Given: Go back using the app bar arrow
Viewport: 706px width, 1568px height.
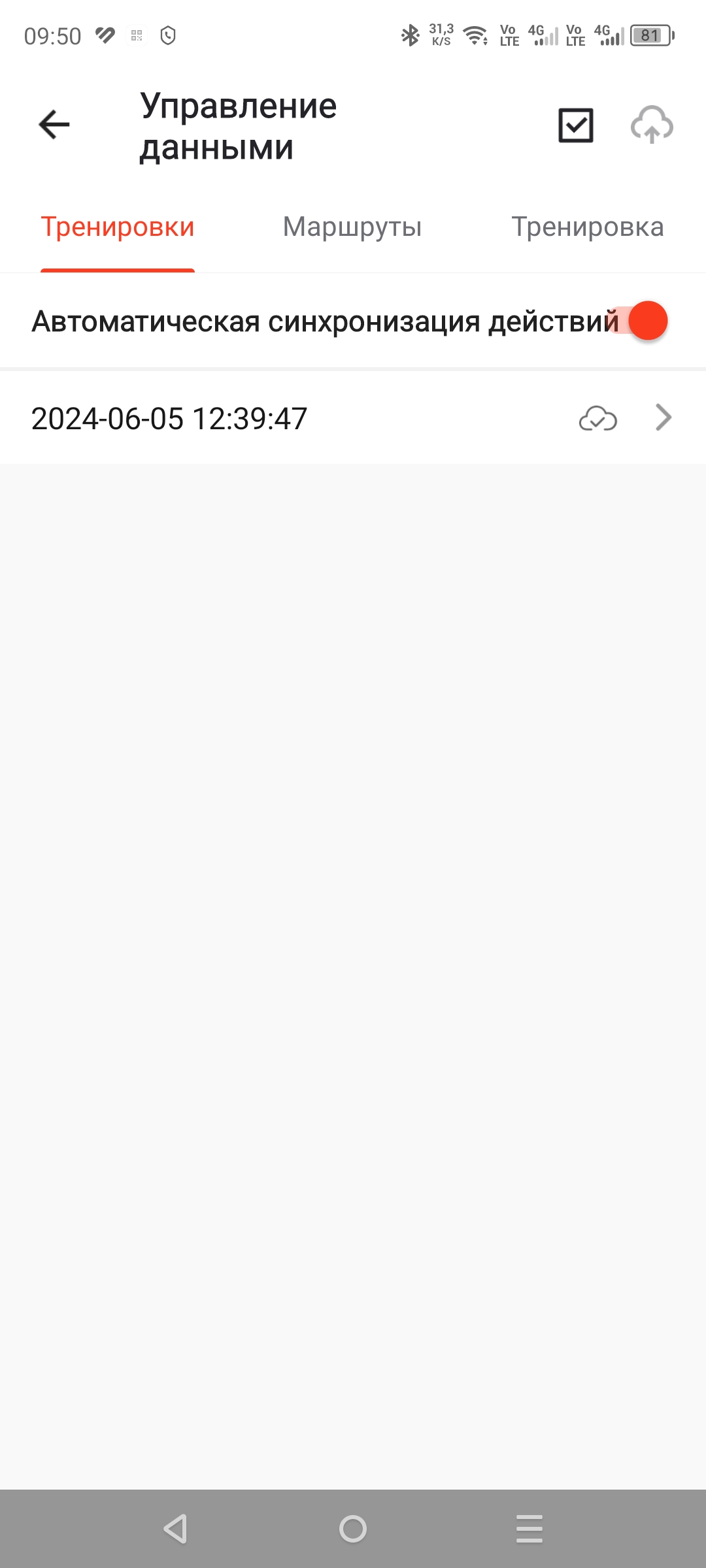Looking at the screenshot, I should 54,125.
